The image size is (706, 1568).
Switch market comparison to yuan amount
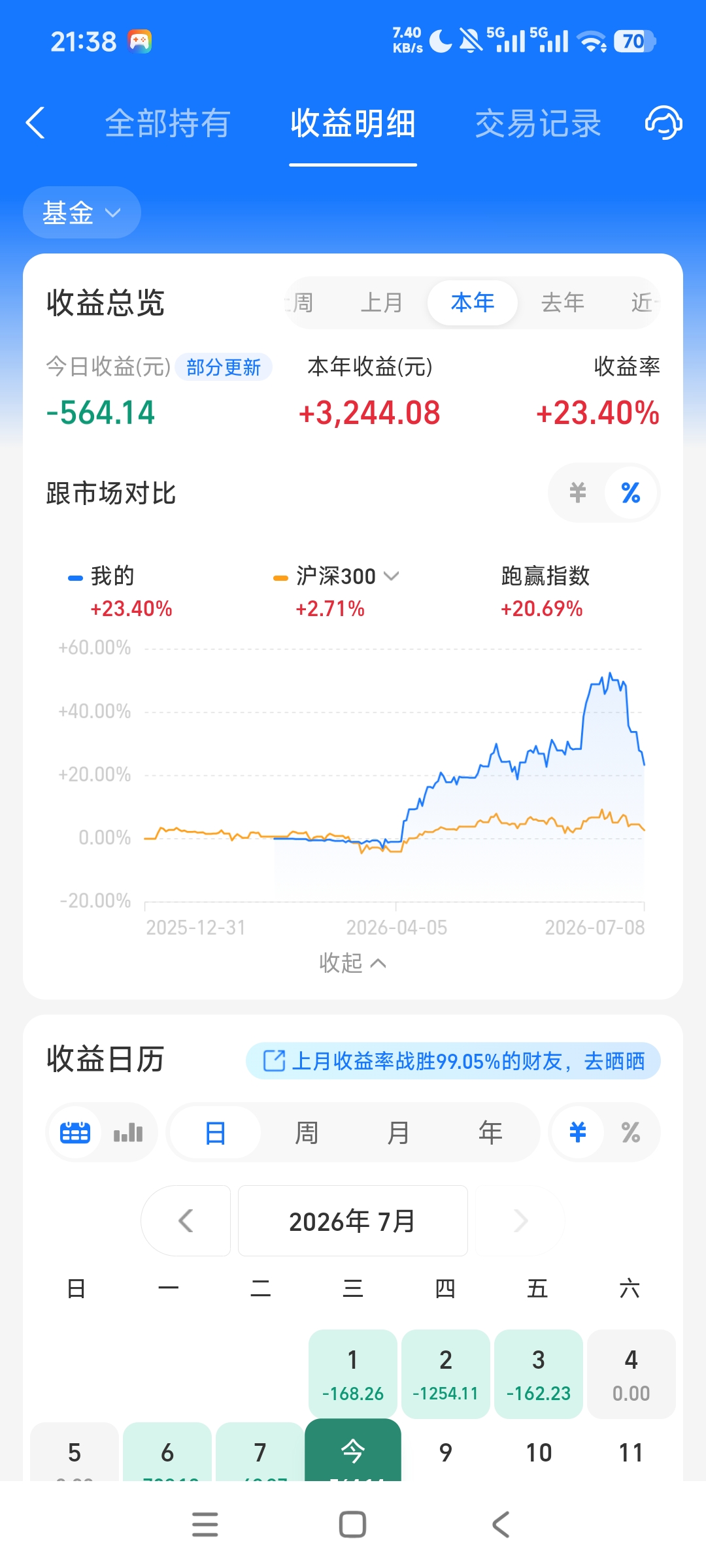[x=577, y=493]
